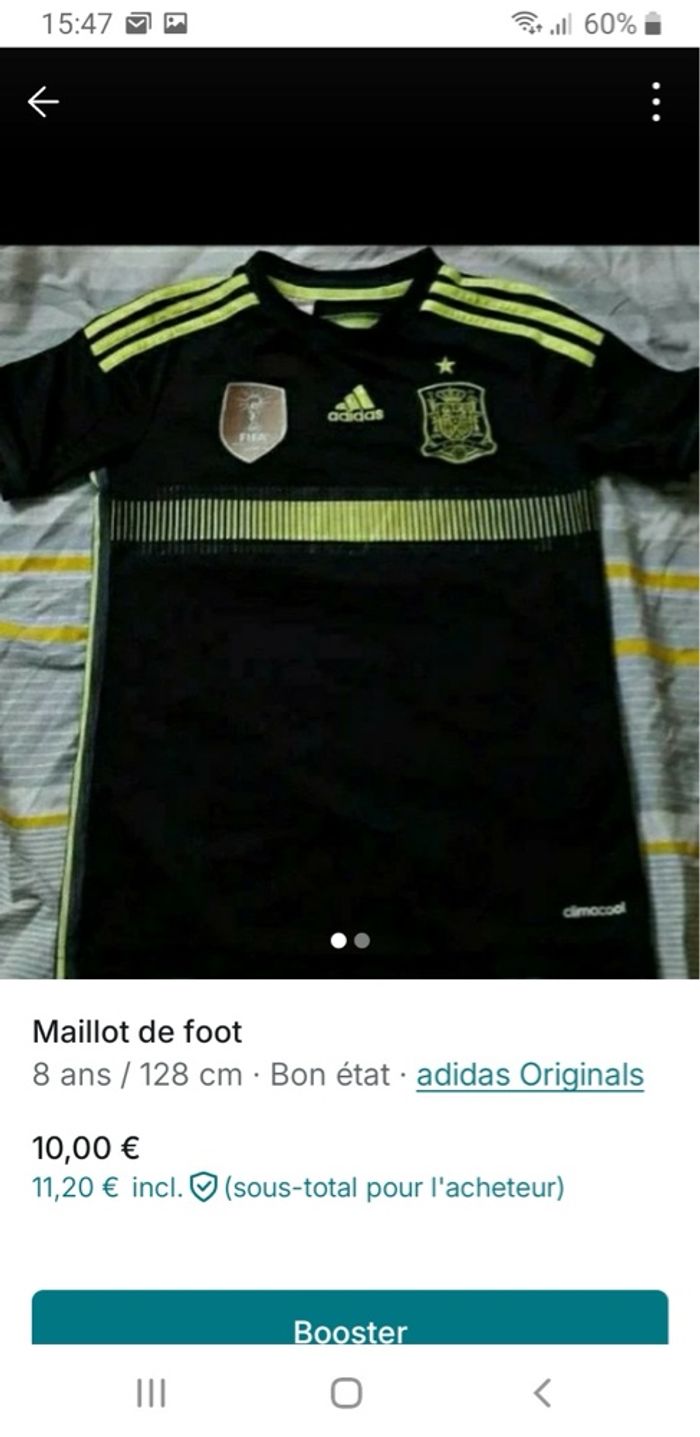Go to the system home screen
700x1437 pixels.
[346, 1393]
